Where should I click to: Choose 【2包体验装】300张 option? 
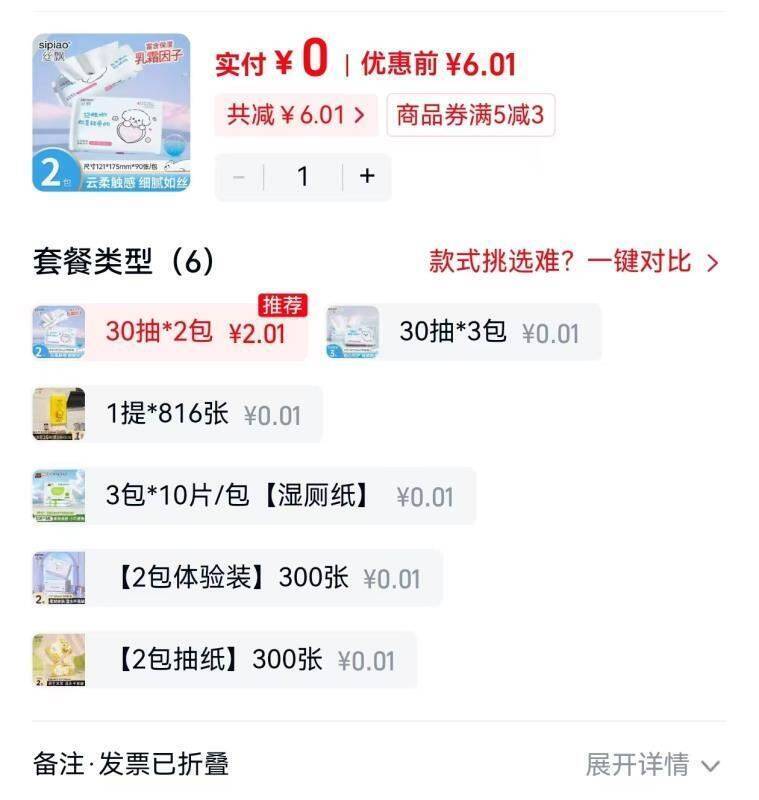click(237, 578)
